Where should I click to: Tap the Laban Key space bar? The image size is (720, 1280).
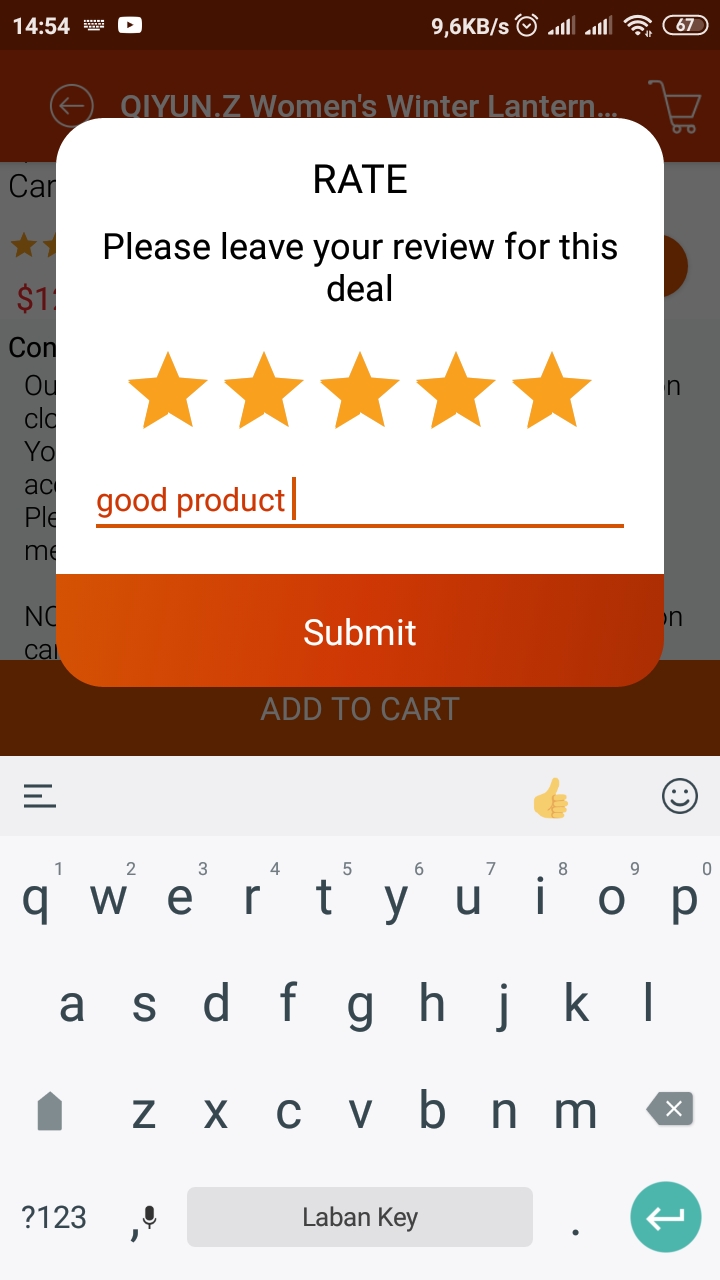(360, 1217)
